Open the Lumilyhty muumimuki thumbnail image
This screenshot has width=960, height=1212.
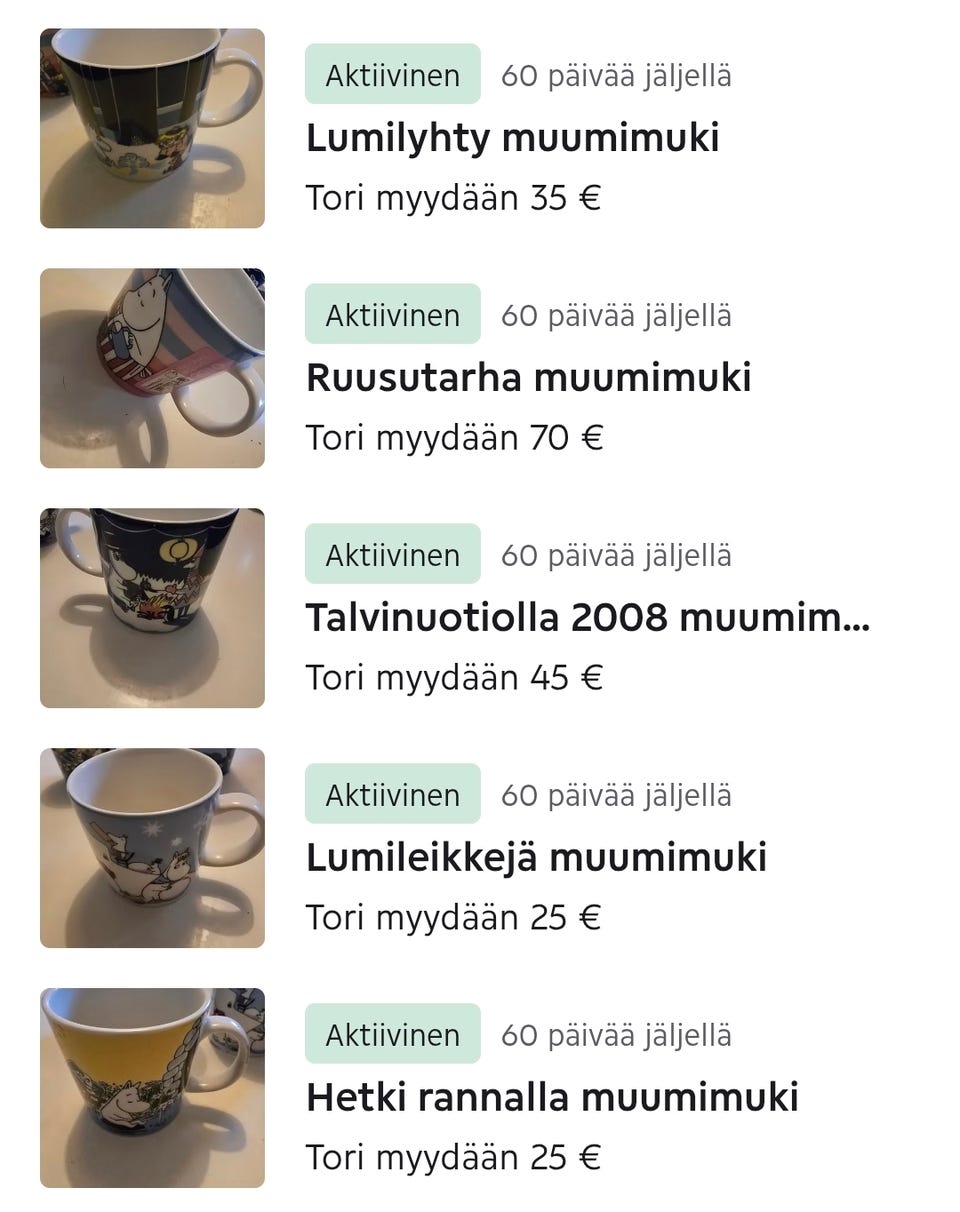152,128
